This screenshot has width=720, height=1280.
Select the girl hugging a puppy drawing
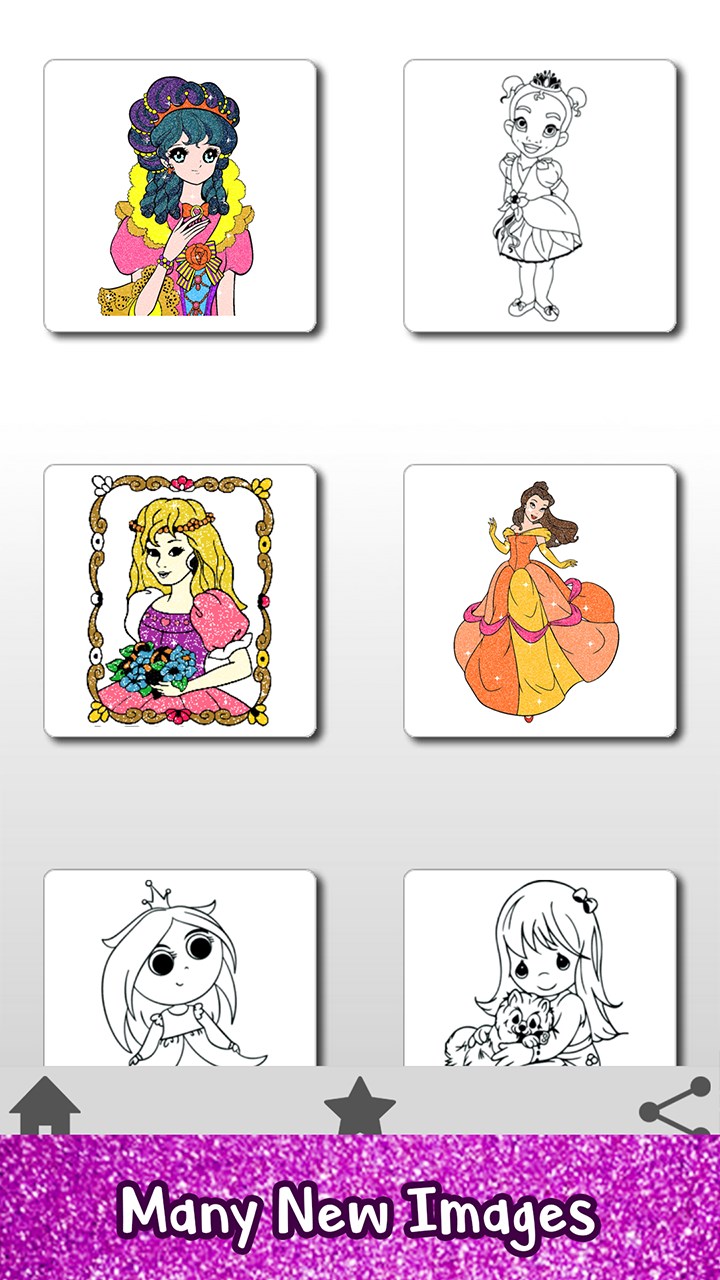pos(540,967)
